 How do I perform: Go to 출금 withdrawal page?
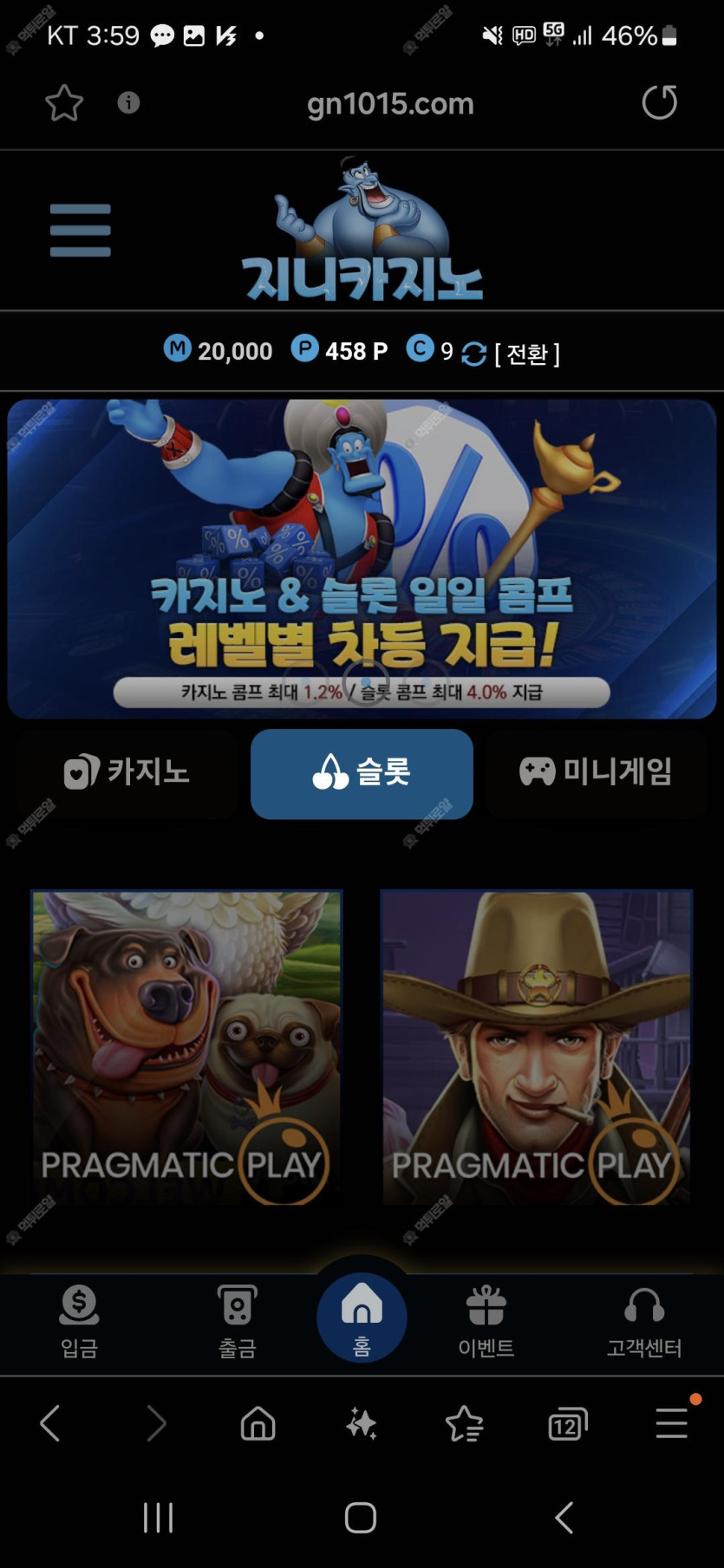click(237, 1321)
